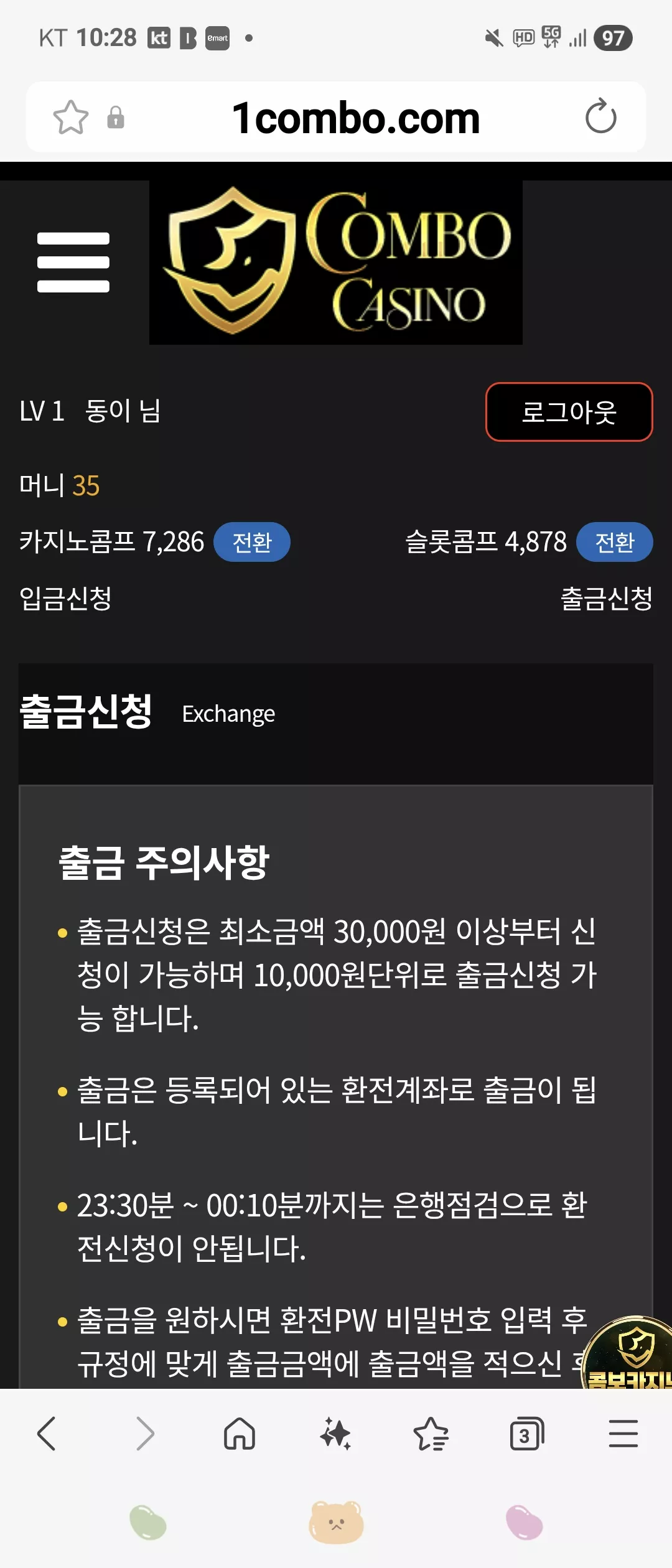Bookmark this page with the star icon

click(71, 117)
